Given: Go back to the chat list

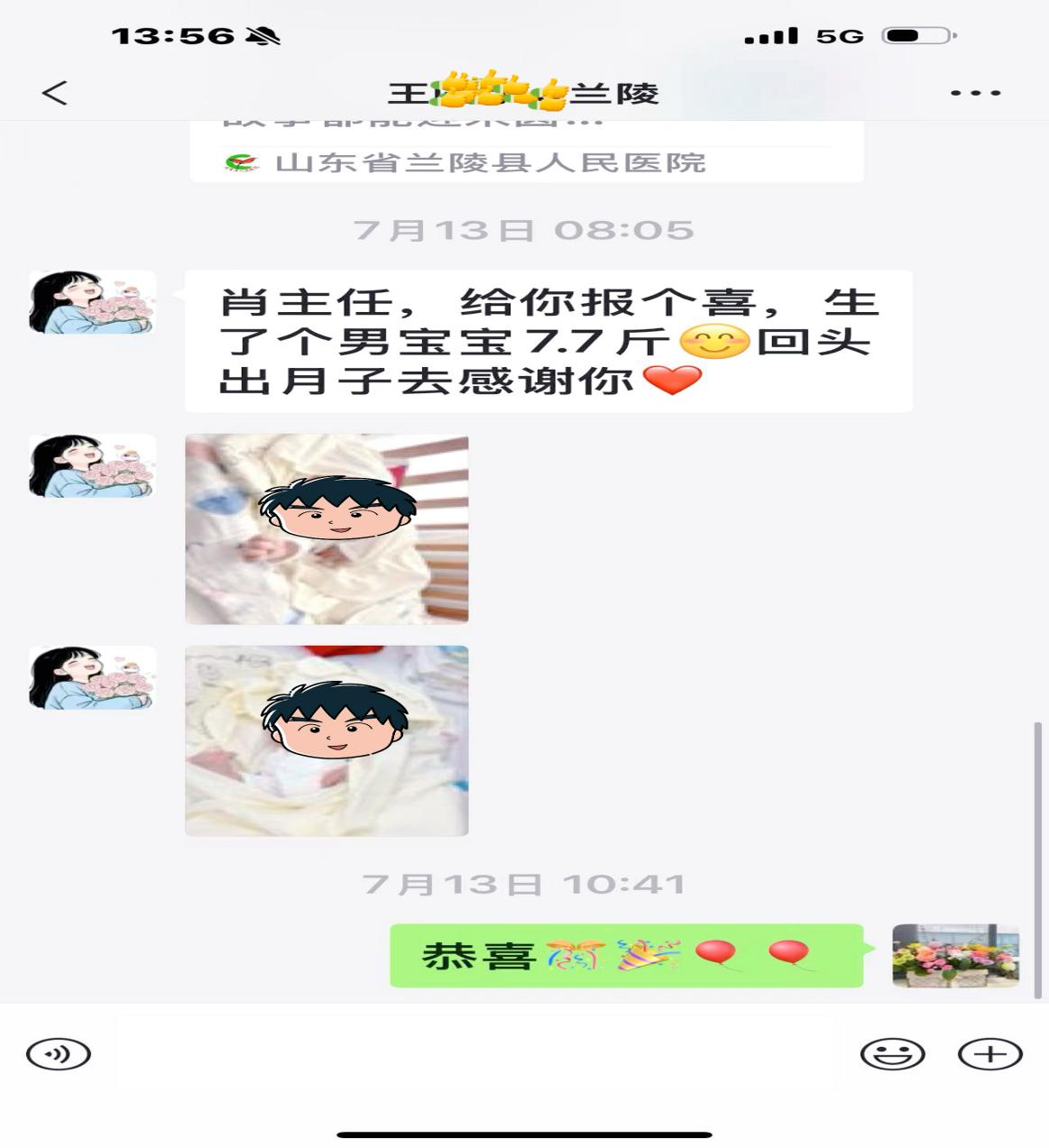Looking at the screenshot, I should [55, 93].
